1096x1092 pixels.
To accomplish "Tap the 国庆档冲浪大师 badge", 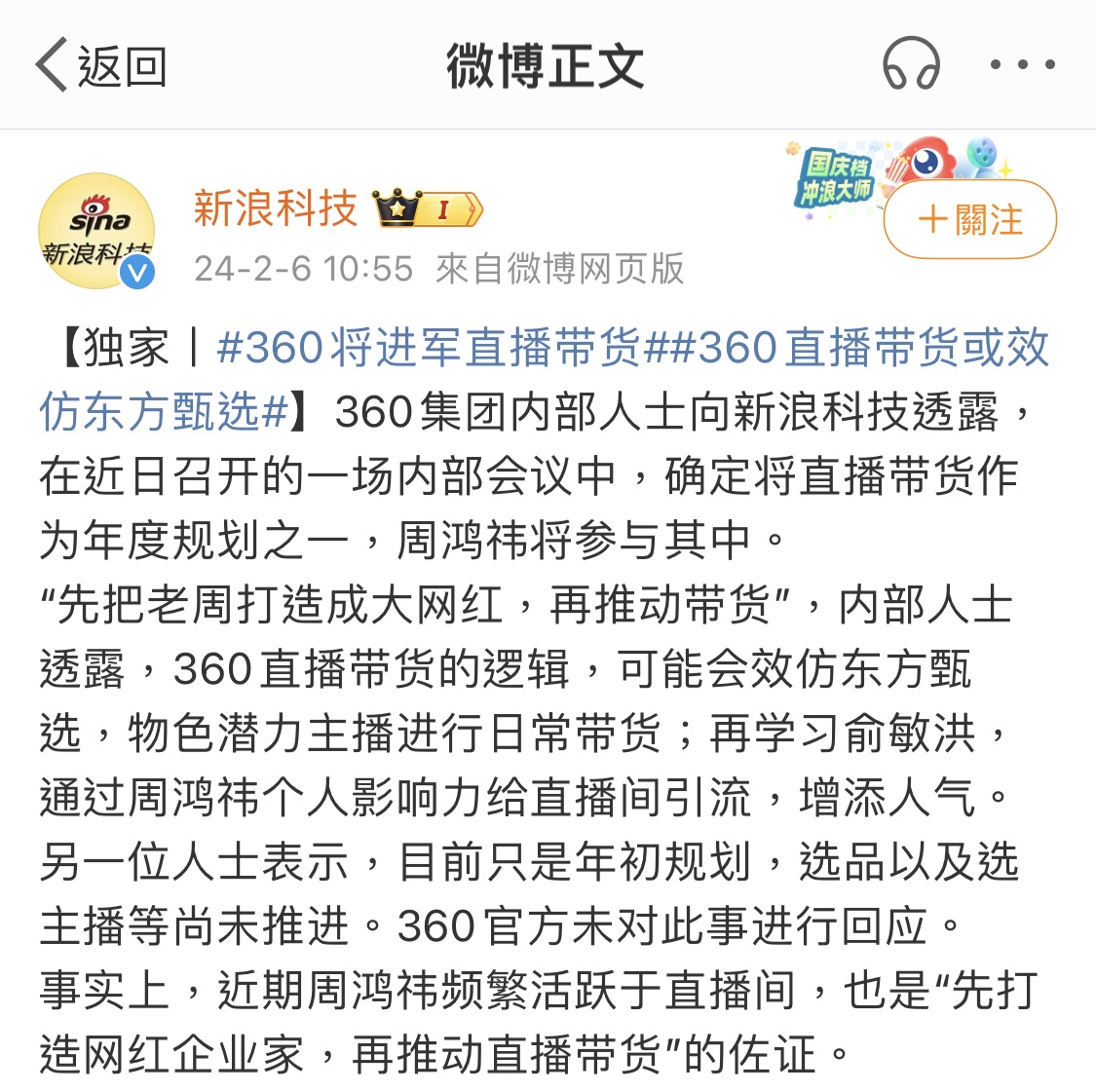I will pos(838,178).
